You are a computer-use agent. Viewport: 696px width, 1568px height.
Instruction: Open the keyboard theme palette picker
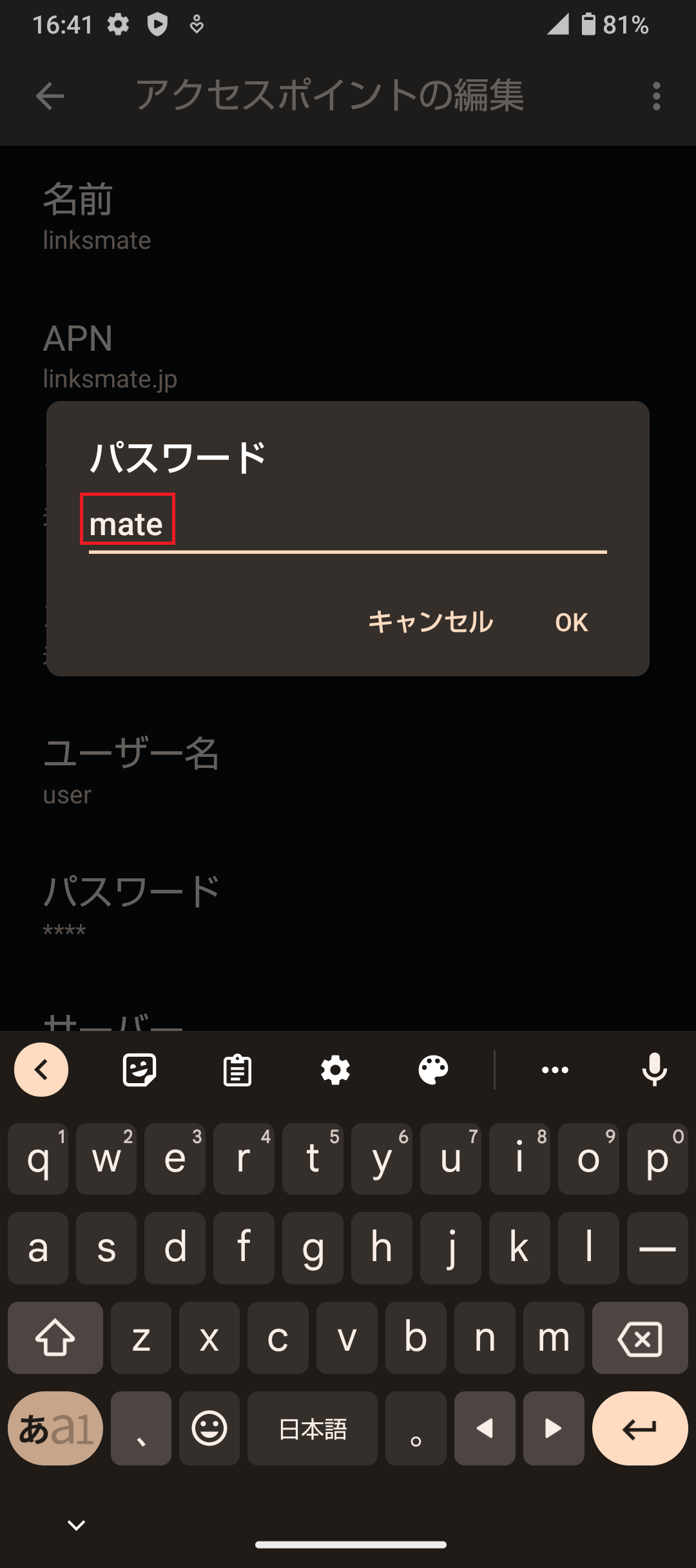click(x=433, y=1069)
